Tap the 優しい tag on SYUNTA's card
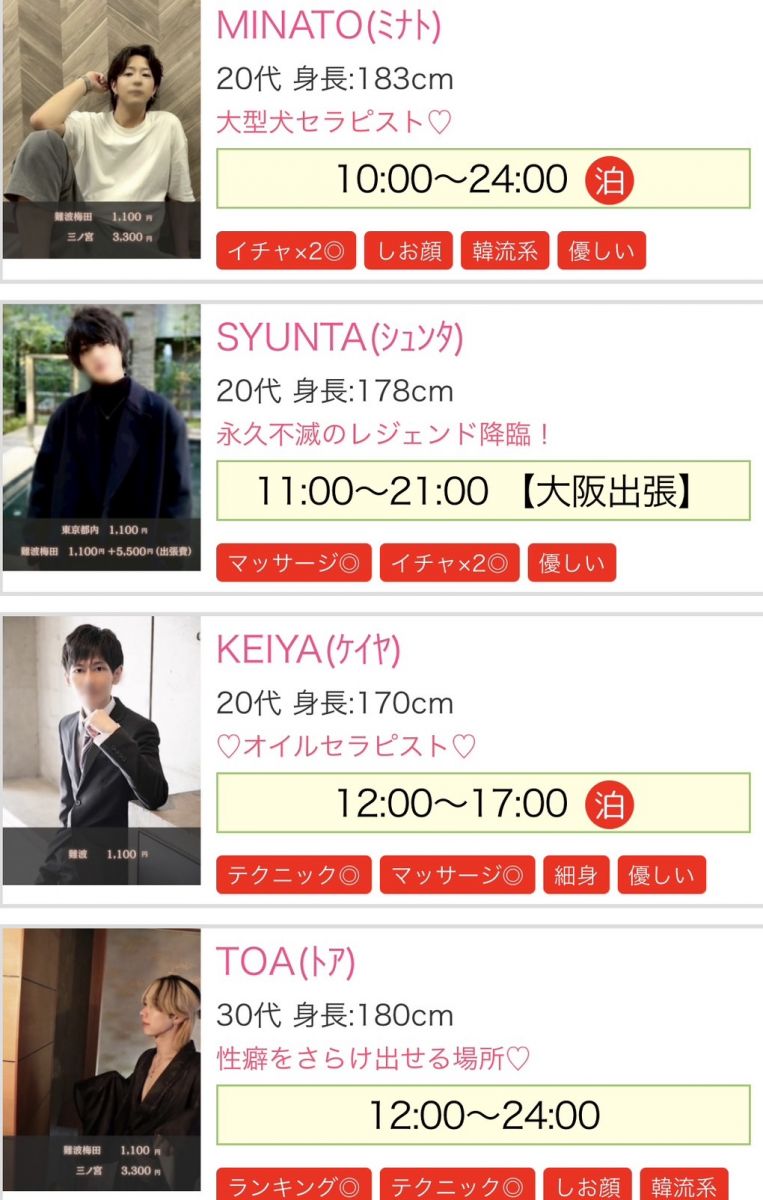This screenshot has height=1200, width=763. pos(572,563)
